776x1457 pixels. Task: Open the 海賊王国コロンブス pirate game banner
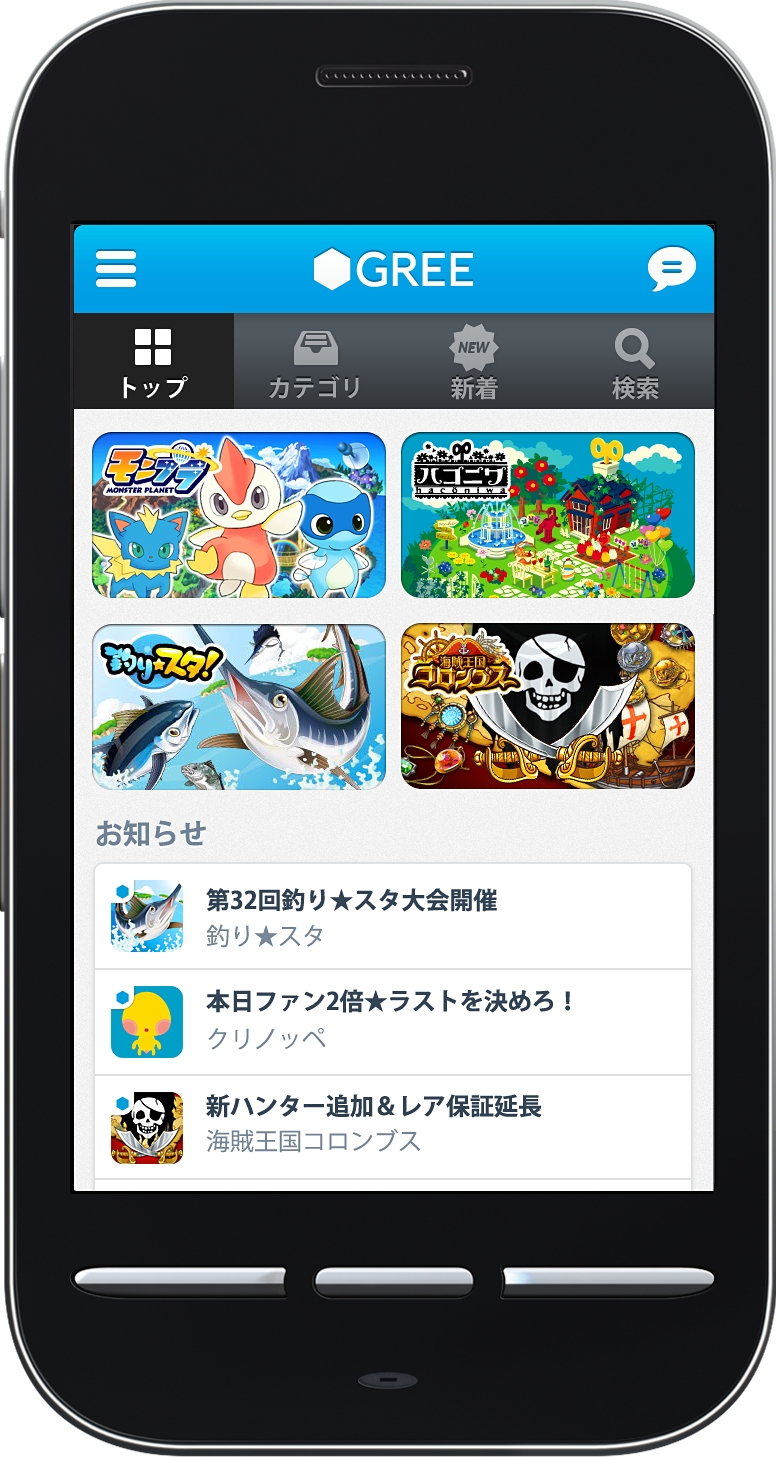[x=547, y=707]
